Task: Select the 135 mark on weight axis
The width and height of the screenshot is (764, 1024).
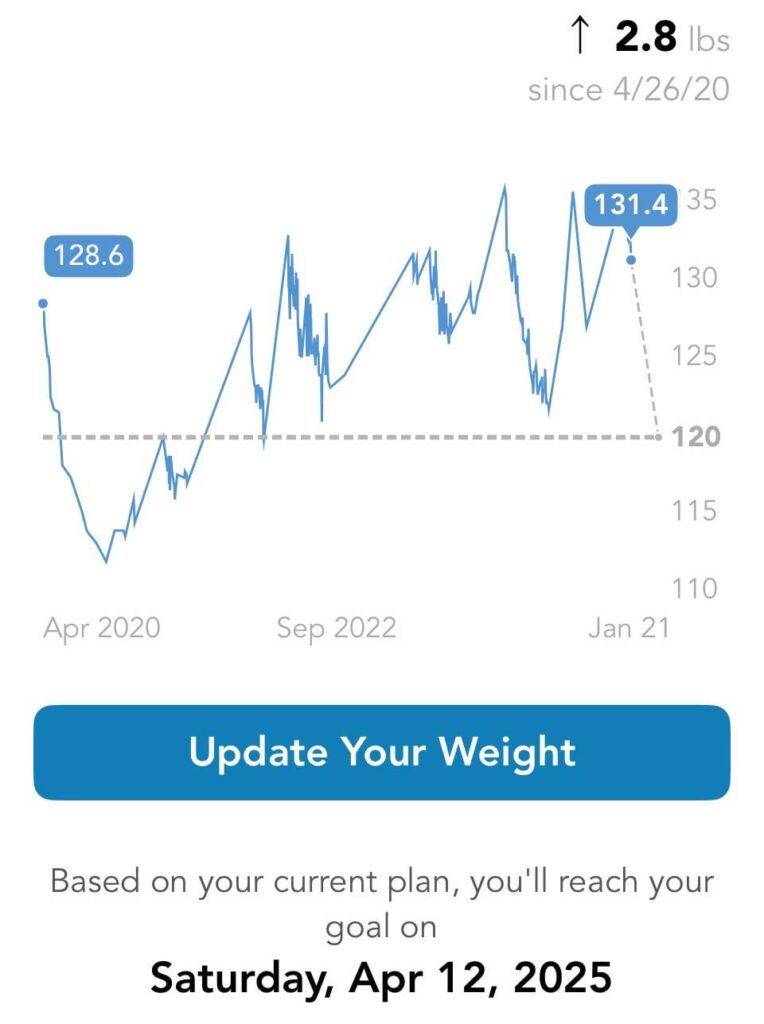Action: click(x=700, y=199)
